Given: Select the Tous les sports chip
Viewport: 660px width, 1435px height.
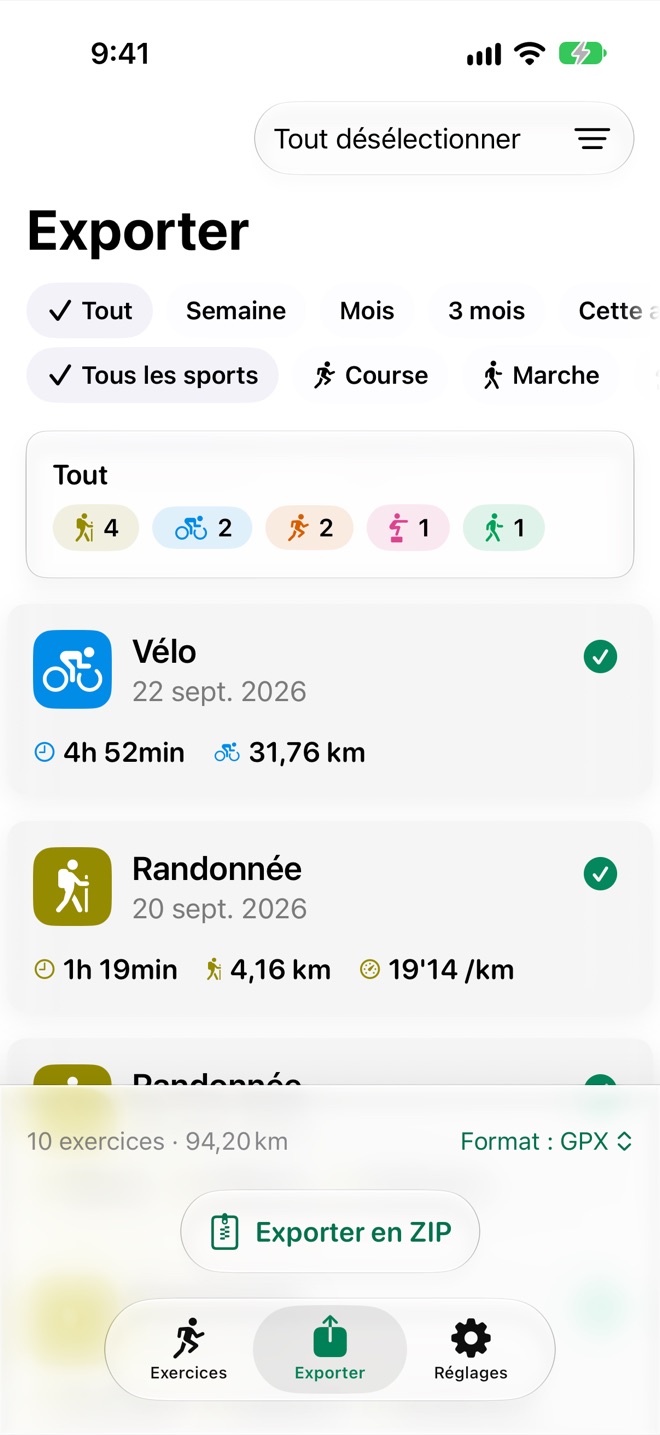Looking at the screenshot, I should tap(152, 375).
